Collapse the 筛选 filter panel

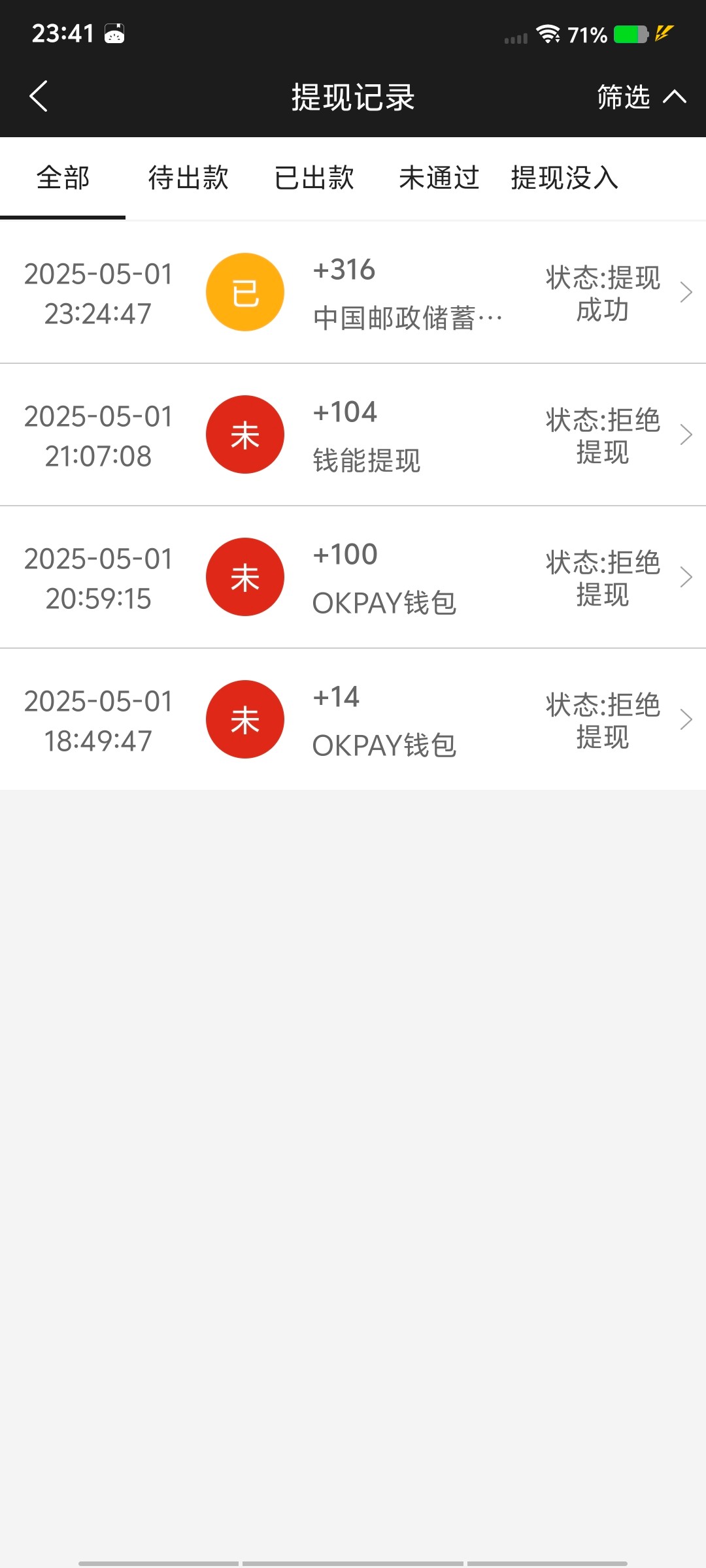pyautogui.click(x=639, y=97)
